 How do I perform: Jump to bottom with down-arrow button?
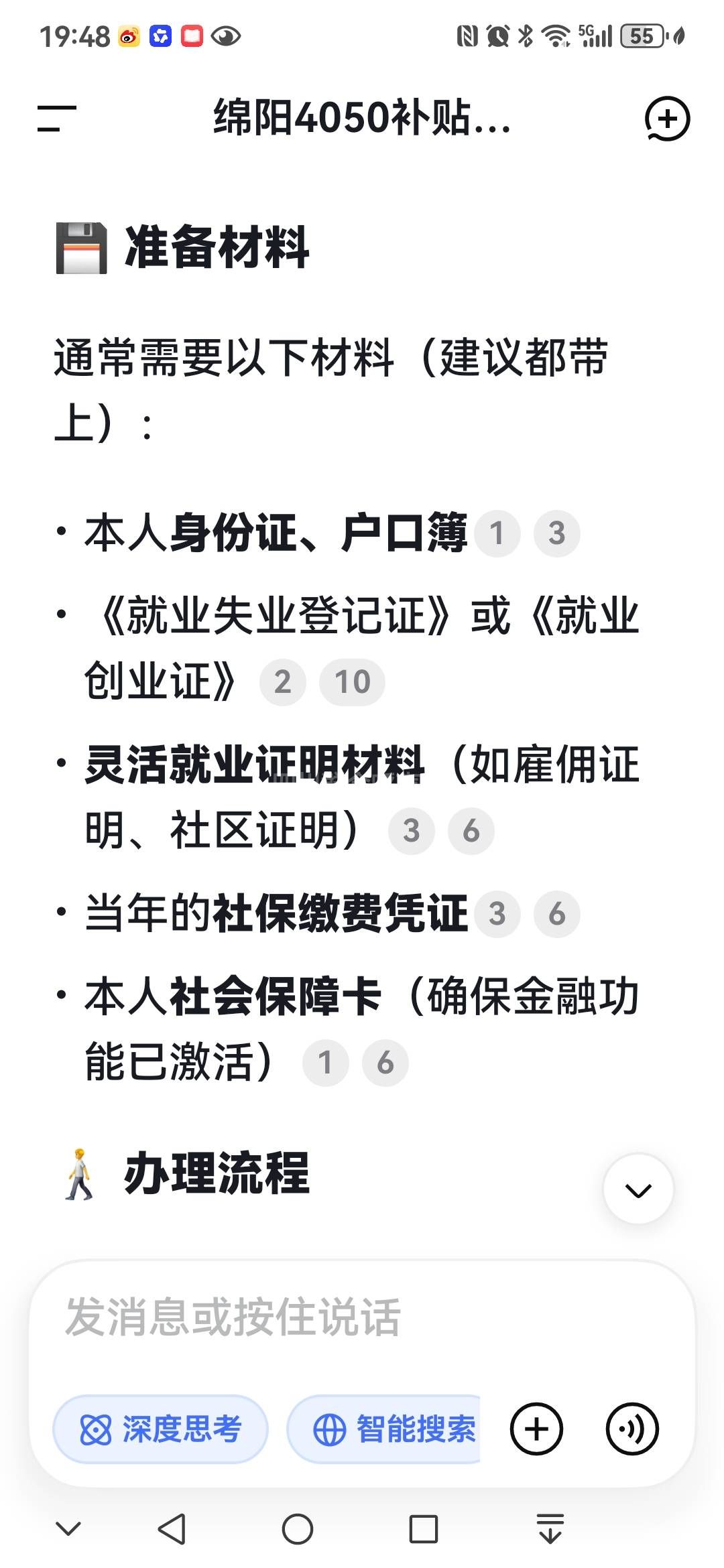(638, 1189)
